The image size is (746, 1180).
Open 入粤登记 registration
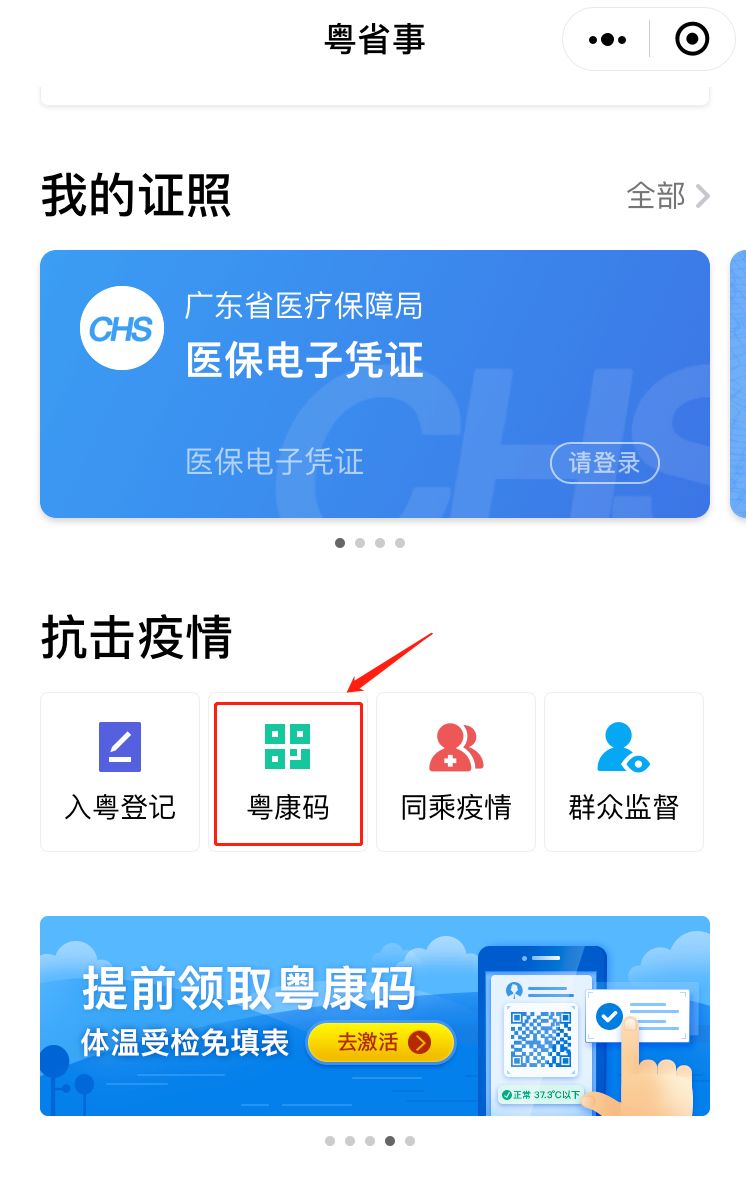tap(120, 772)
